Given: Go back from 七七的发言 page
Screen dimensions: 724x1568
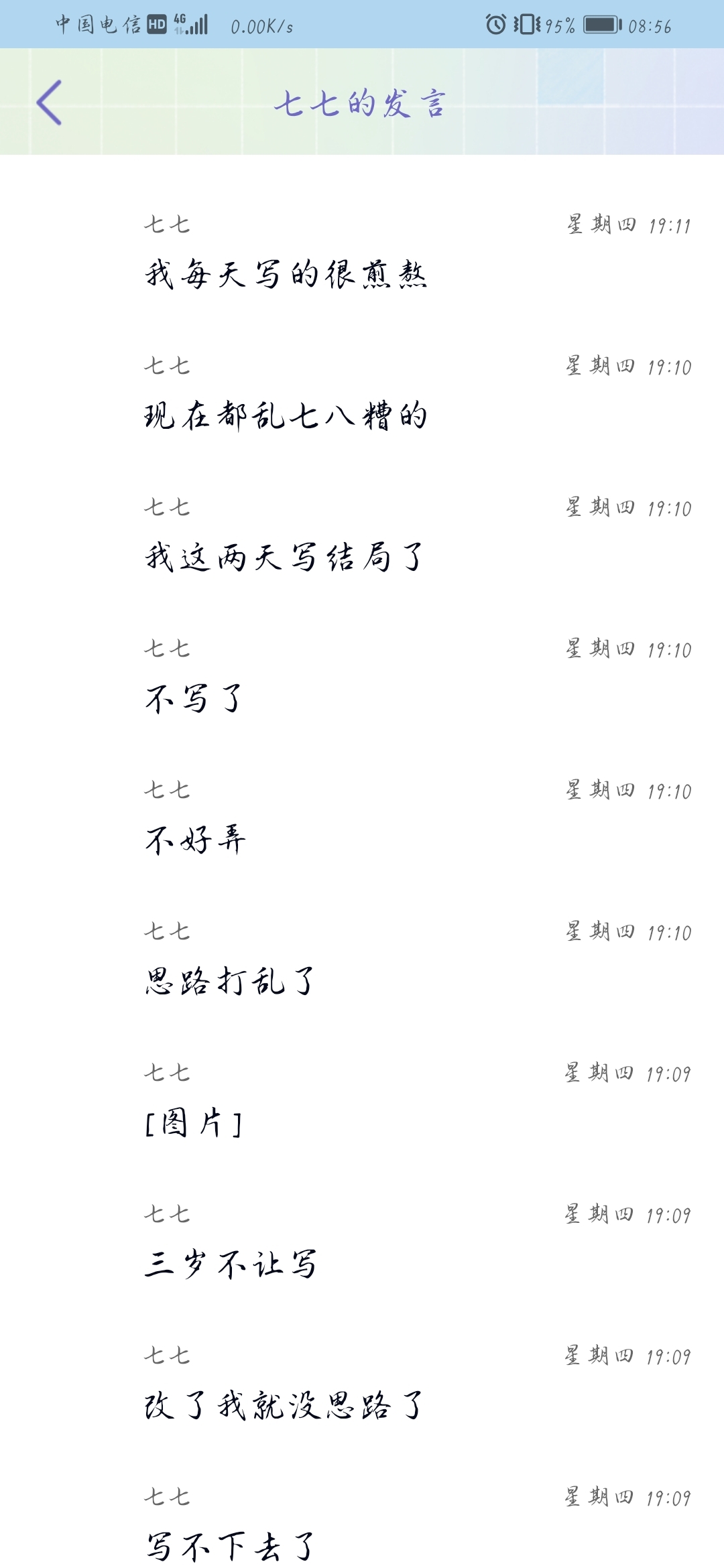Looking at the screenshot, I should [50, 103].
